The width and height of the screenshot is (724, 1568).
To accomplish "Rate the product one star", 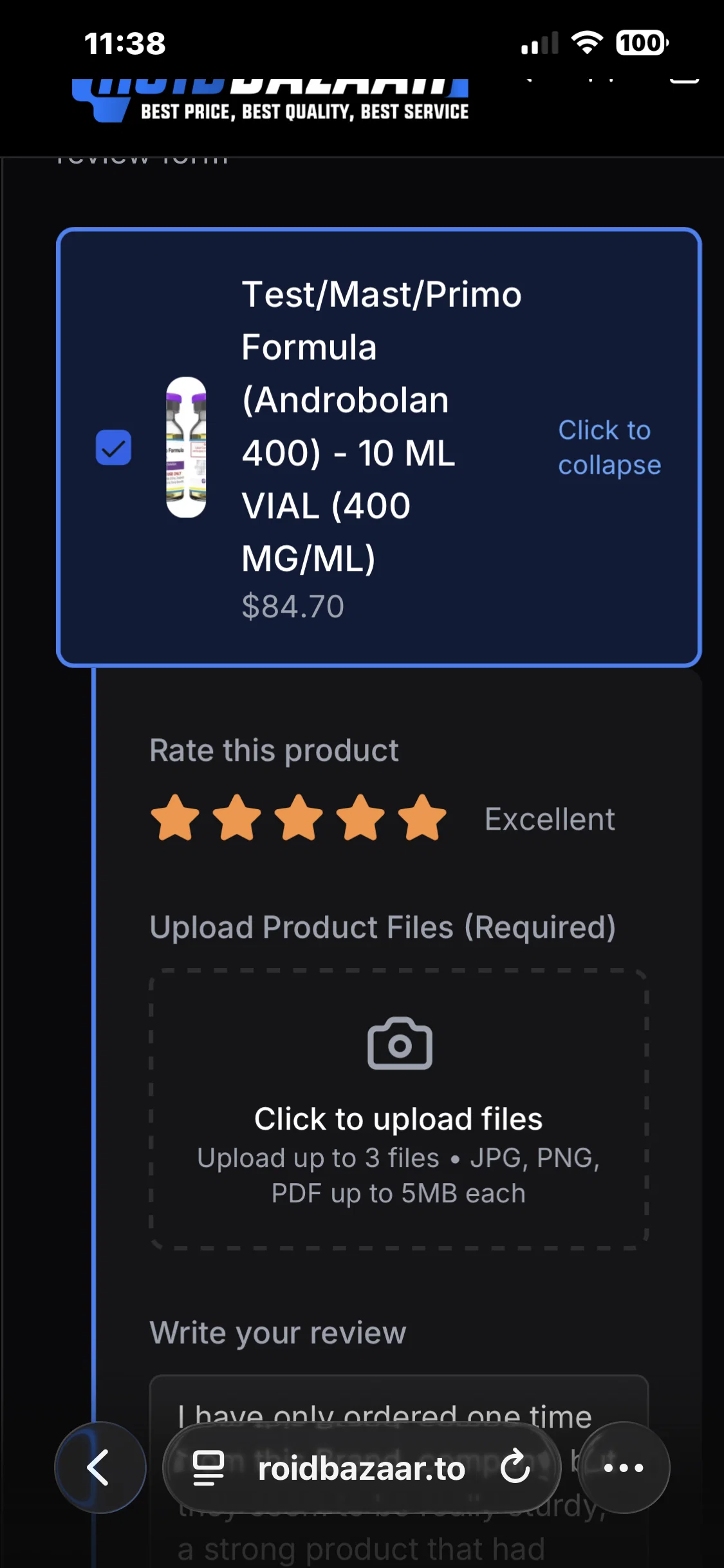I will (x=174, y=818).
